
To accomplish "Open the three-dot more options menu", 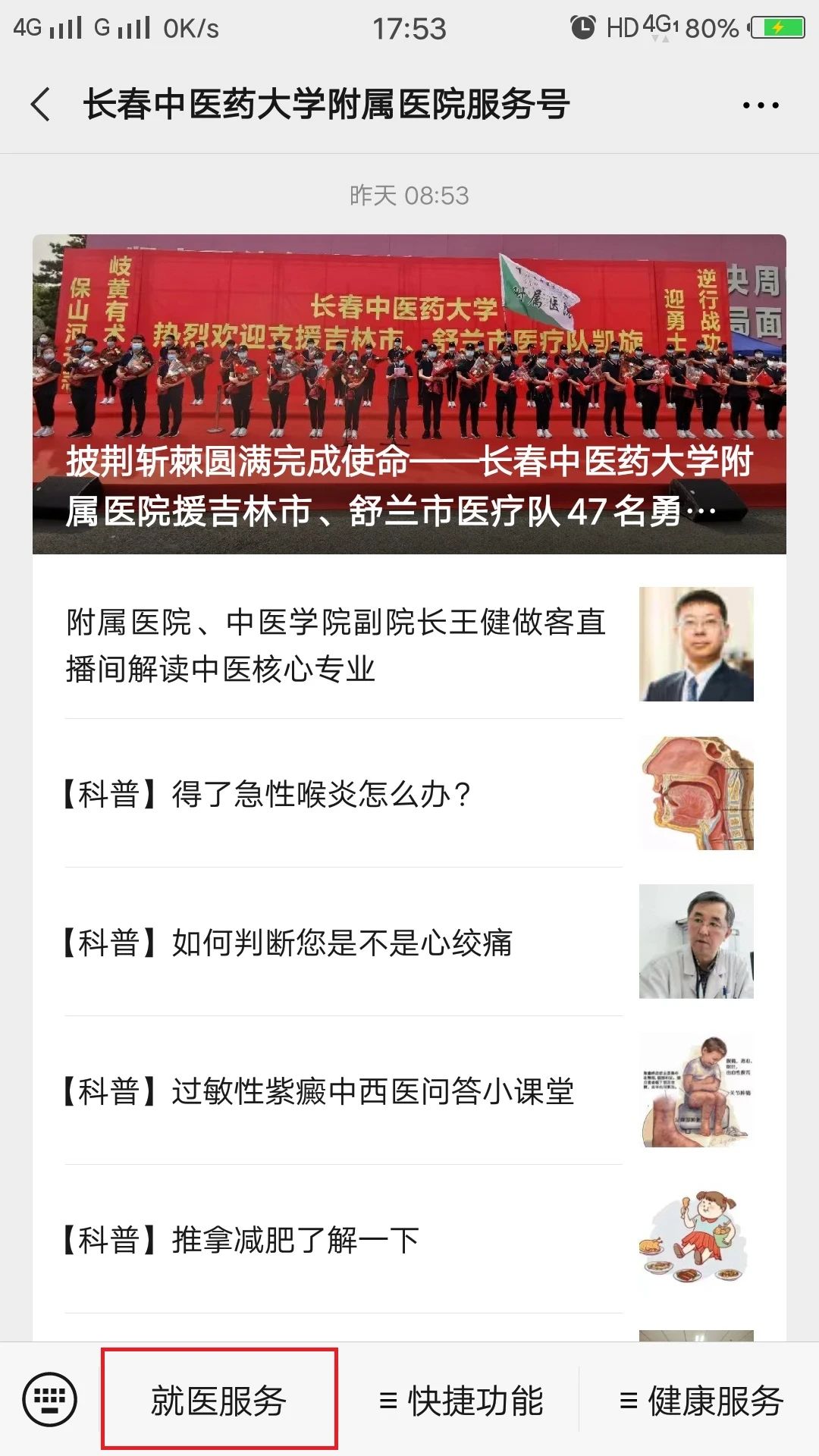I will pyautogui.click(x=761, y=105).
